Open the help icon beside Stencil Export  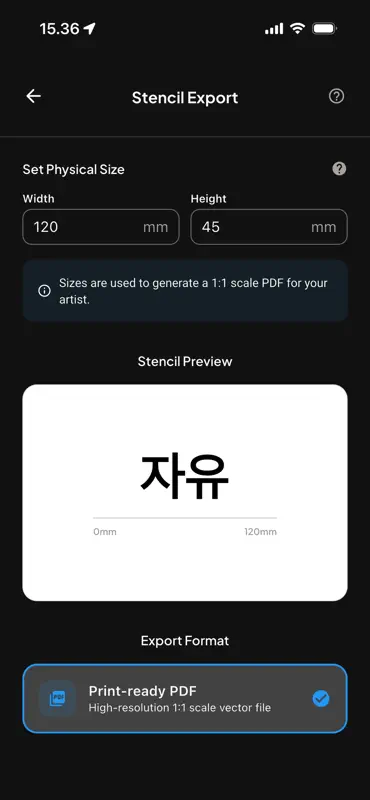tap(336, 96)
